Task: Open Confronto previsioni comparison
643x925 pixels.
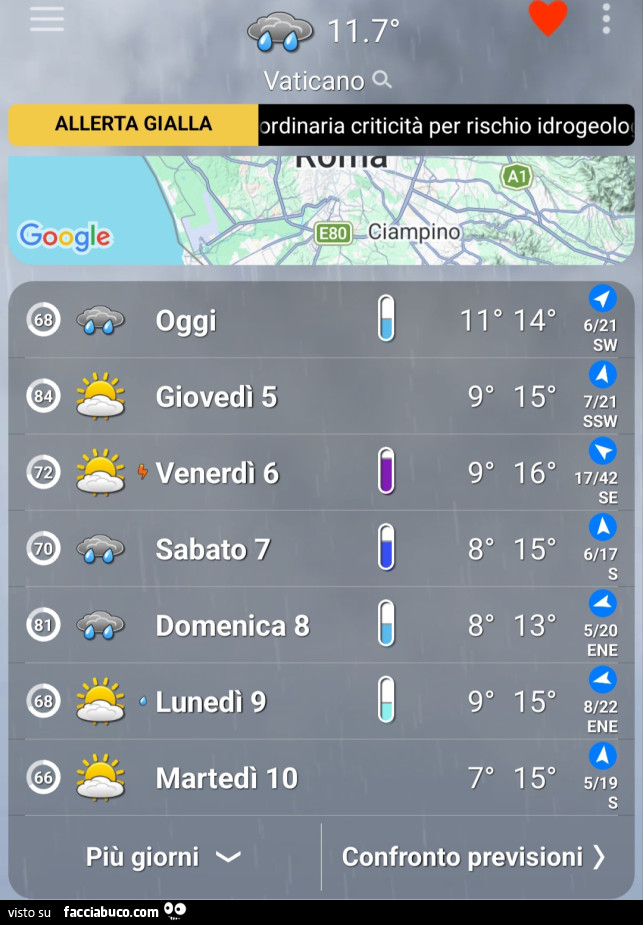Action: [x=474, y=857]
